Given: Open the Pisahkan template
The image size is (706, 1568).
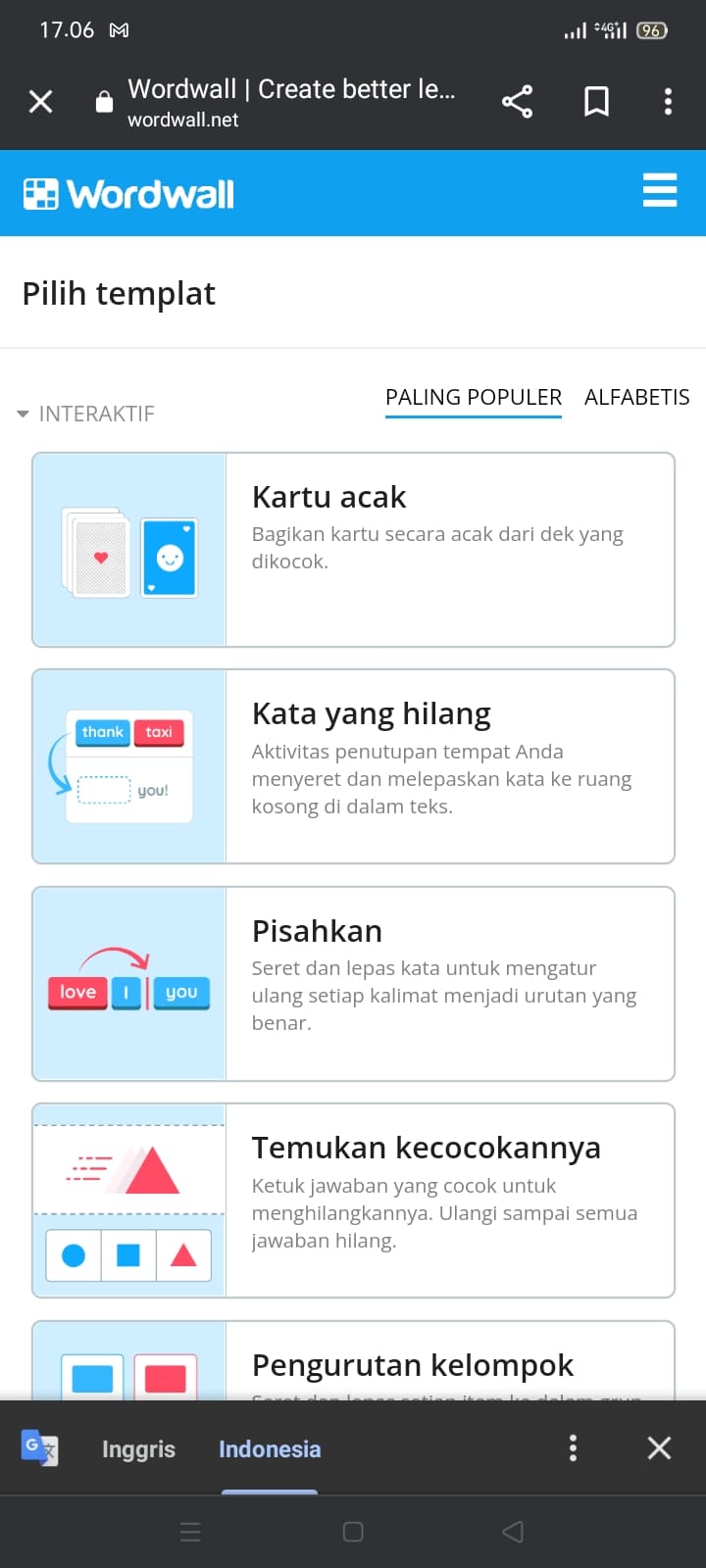Looking at the screenshot, I should [x=353, y=984].
